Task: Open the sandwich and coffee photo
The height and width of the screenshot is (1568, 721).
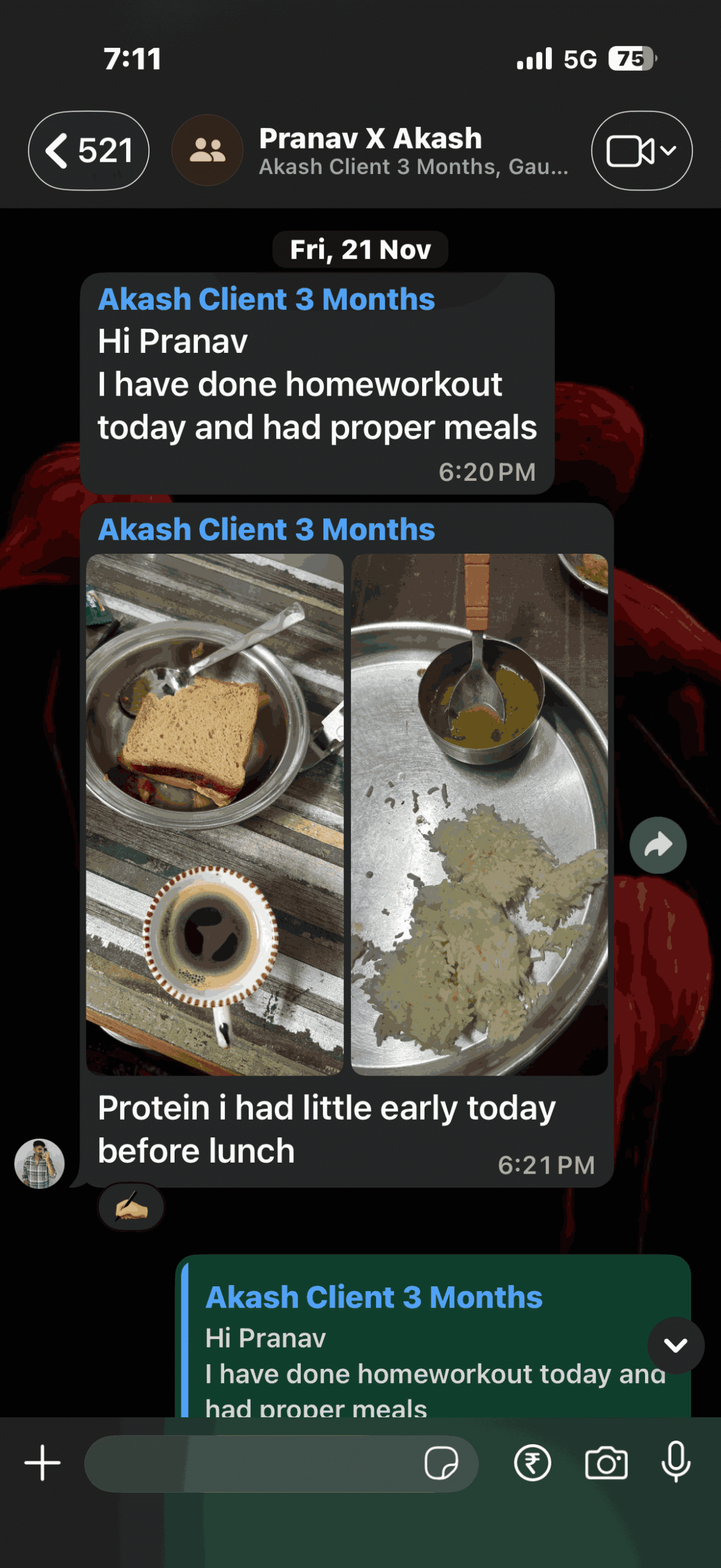Action: [x=214, y=814]
